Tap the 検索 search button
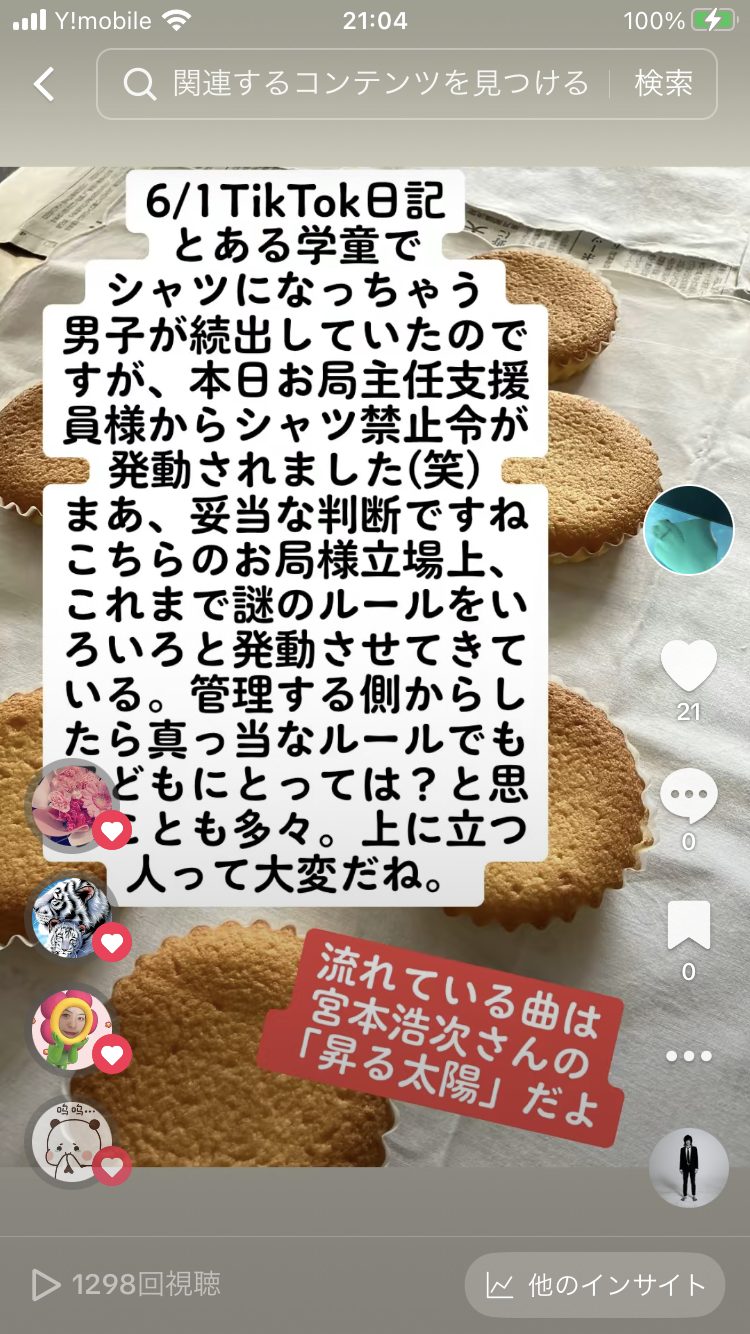Screen dimensions: 750x1334 663,84
